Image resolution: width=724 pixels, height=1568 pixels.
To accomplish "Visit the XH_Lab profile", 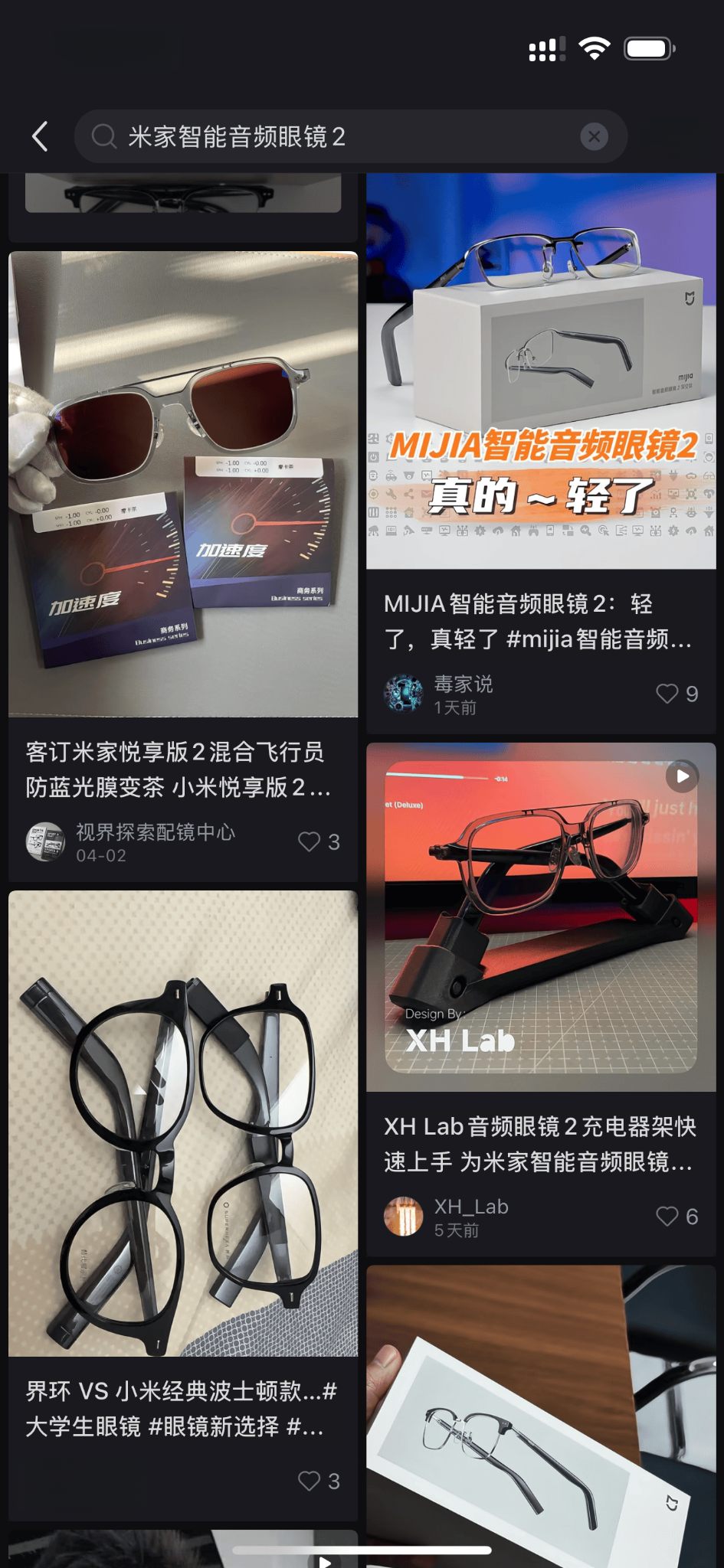I will click(404, 1217).
